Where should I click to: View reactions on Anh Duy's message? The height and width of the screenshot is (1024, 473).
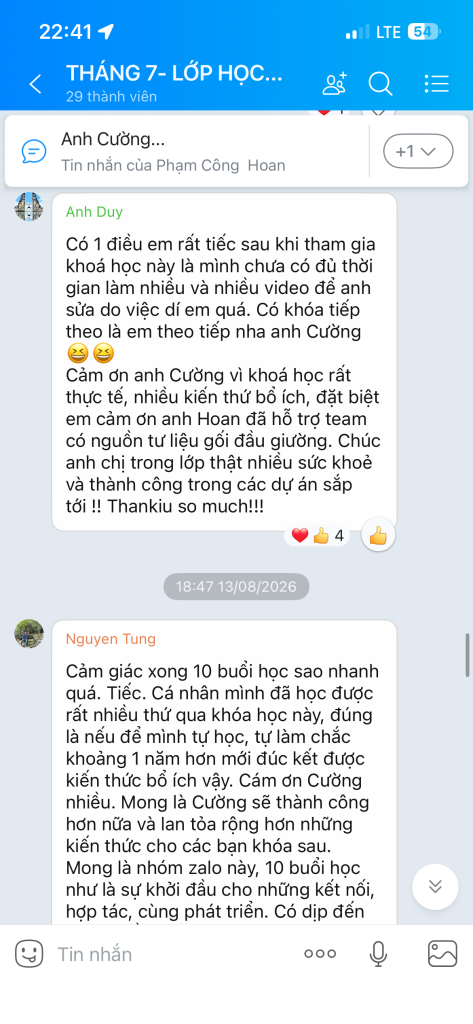coord(318,536)
